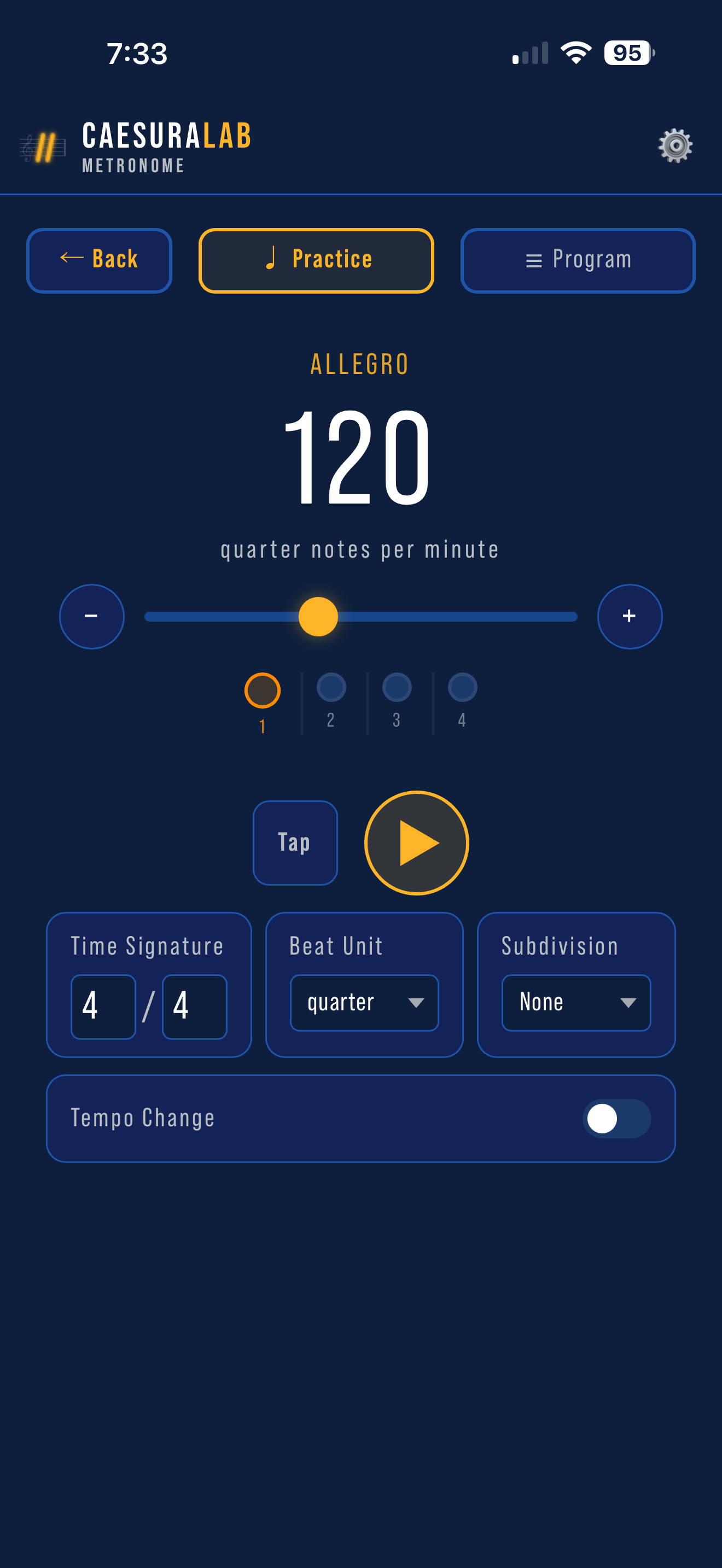Start the metronome with the play button
722x1568 pixels.
(x=416, y=842)
